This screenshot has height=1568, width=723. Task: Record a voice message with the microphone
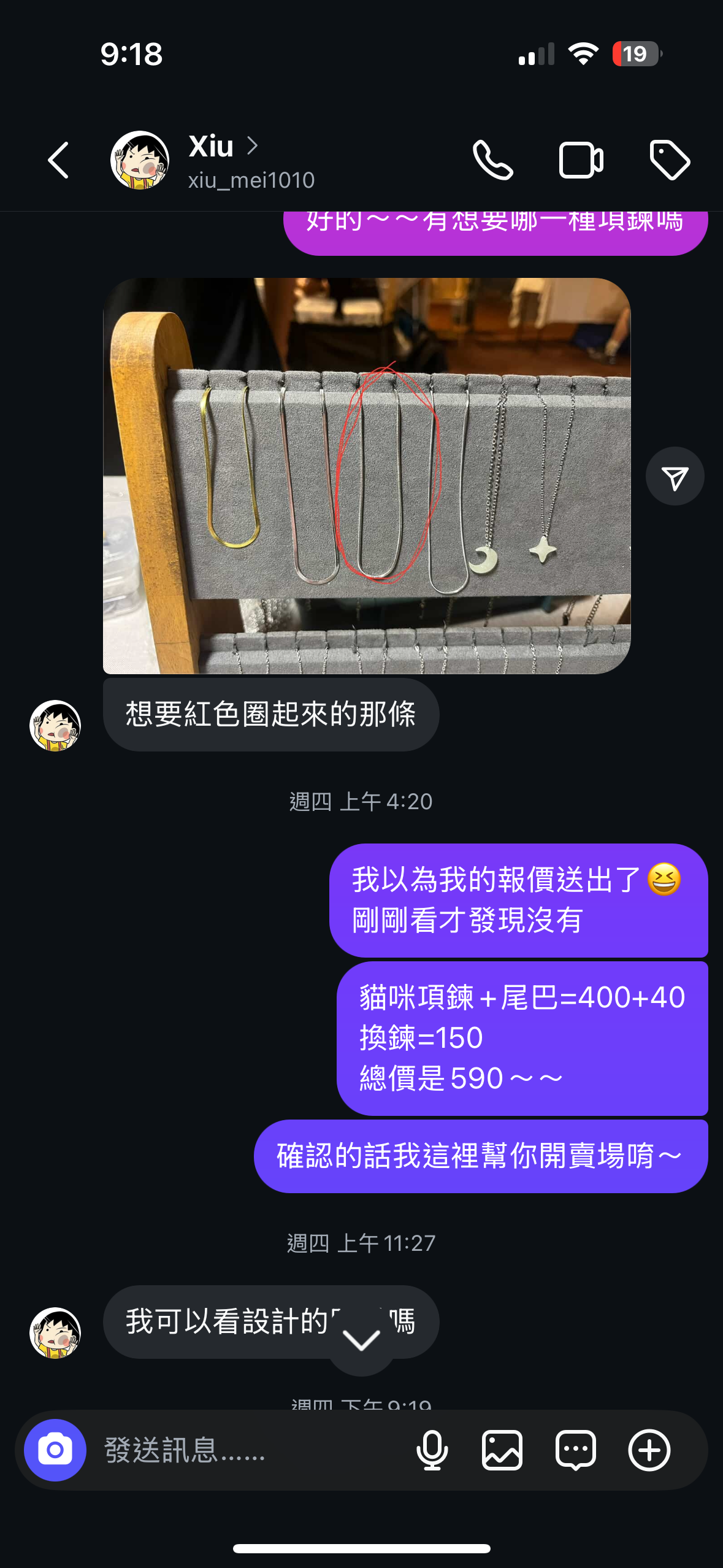pyautogui.click(x=432, y=1450)
